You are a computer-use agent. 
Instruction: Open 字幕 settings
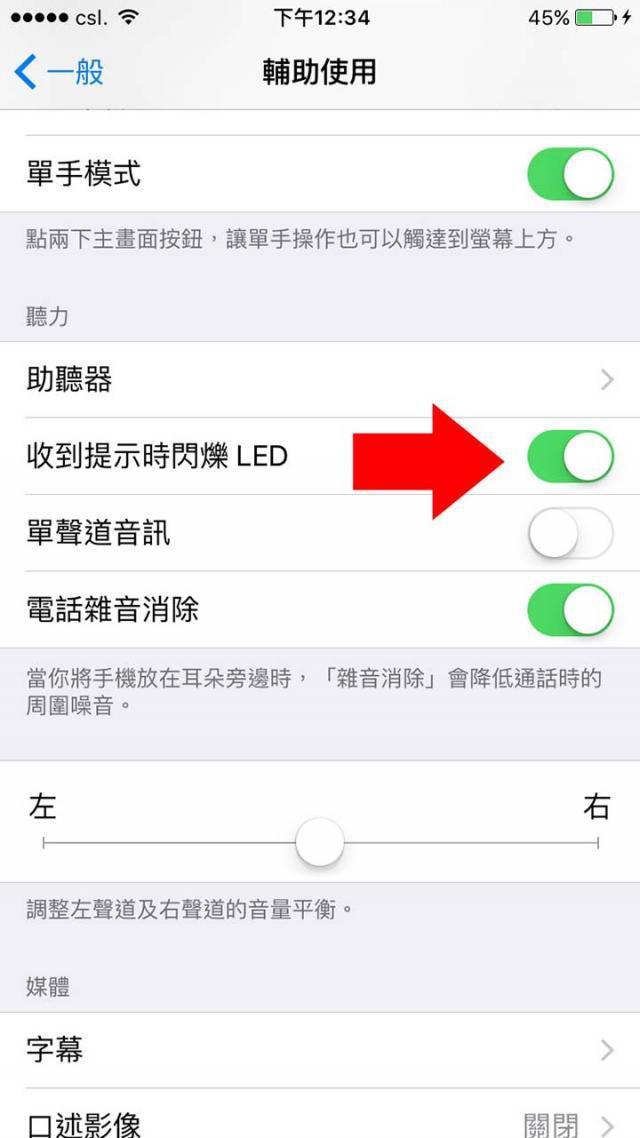320,1050
